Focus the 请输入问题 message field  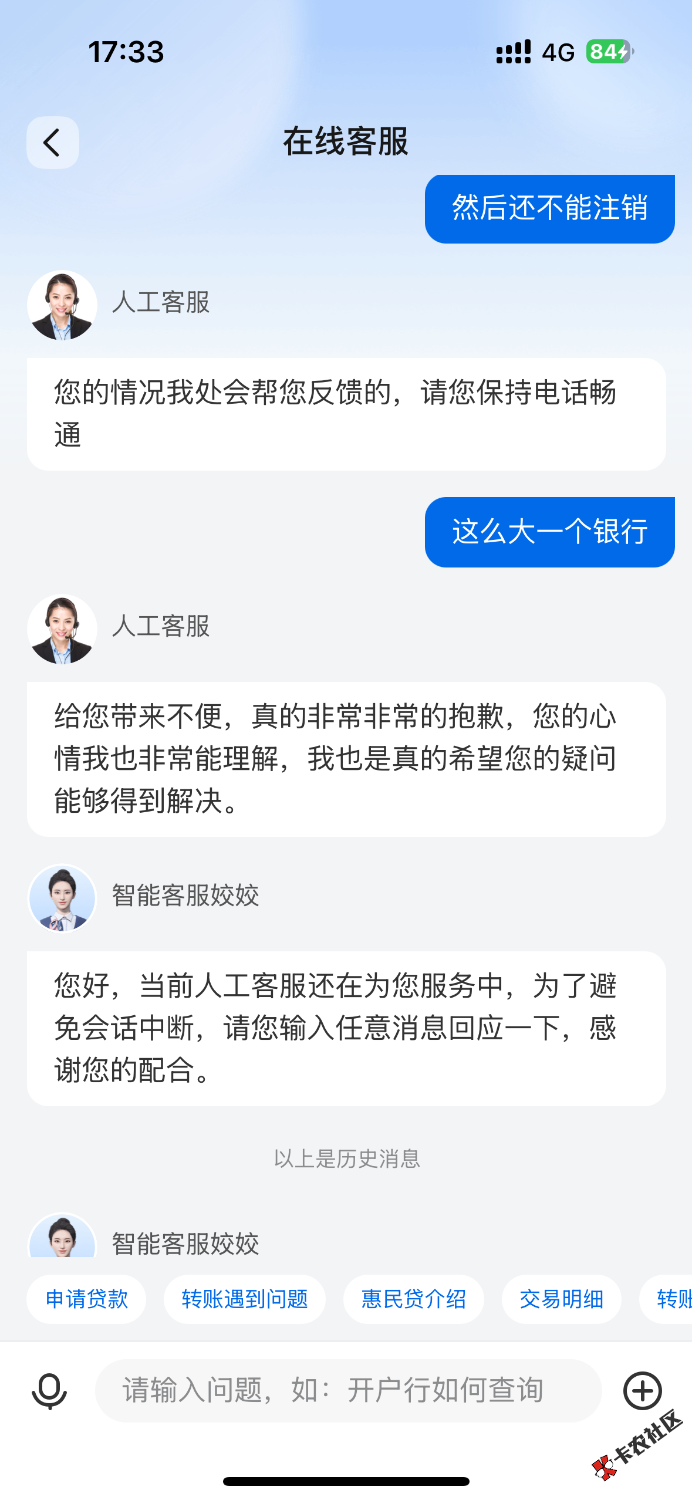coord(348,1390)
